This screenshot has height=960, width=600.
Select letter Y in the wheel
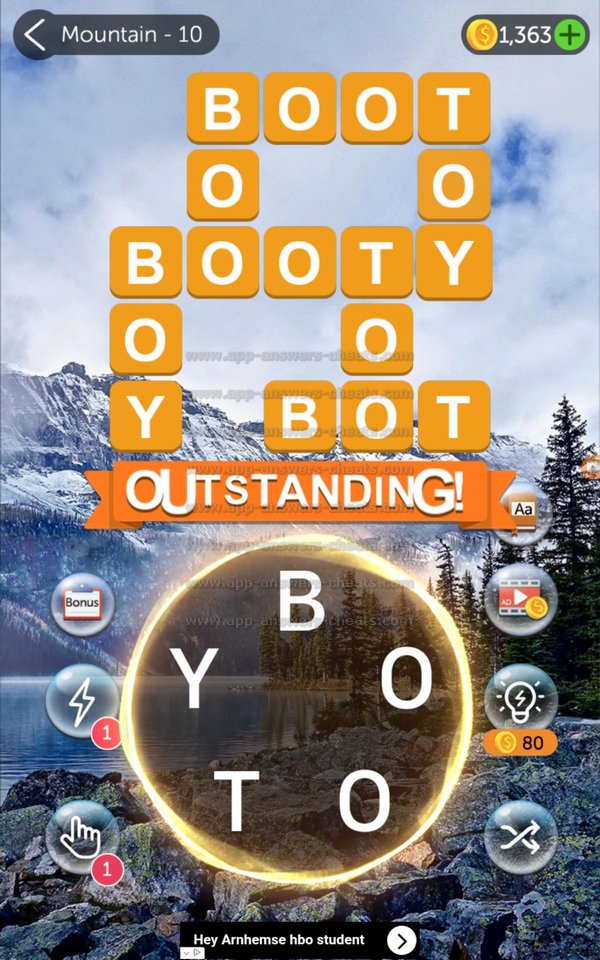click(x=195, y=680)
